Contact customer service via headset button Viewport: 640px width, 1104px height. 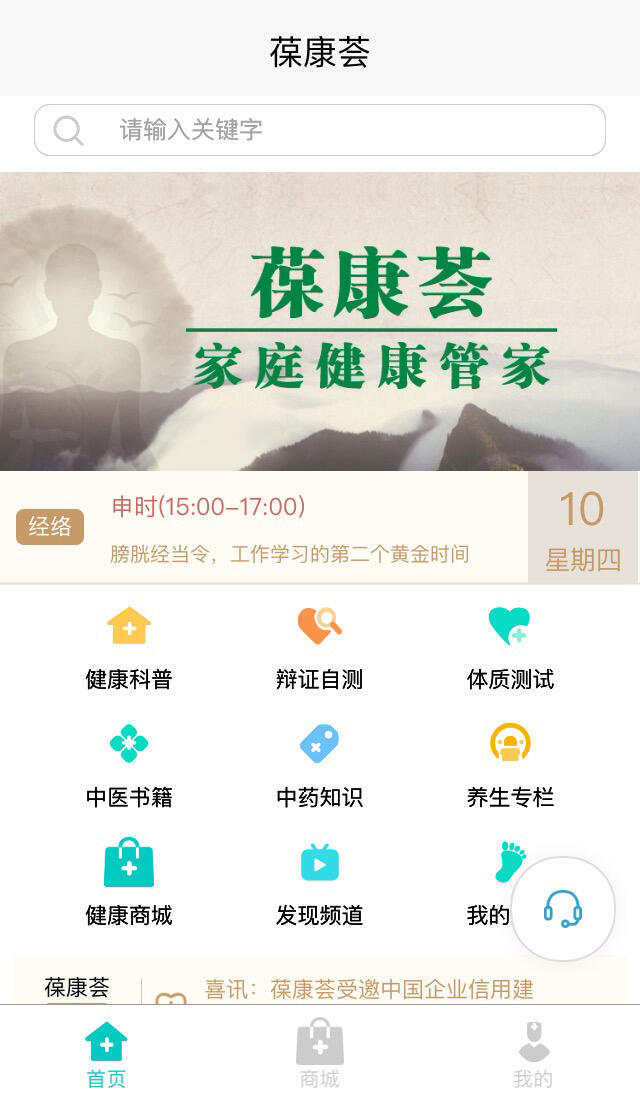[563, 909]
